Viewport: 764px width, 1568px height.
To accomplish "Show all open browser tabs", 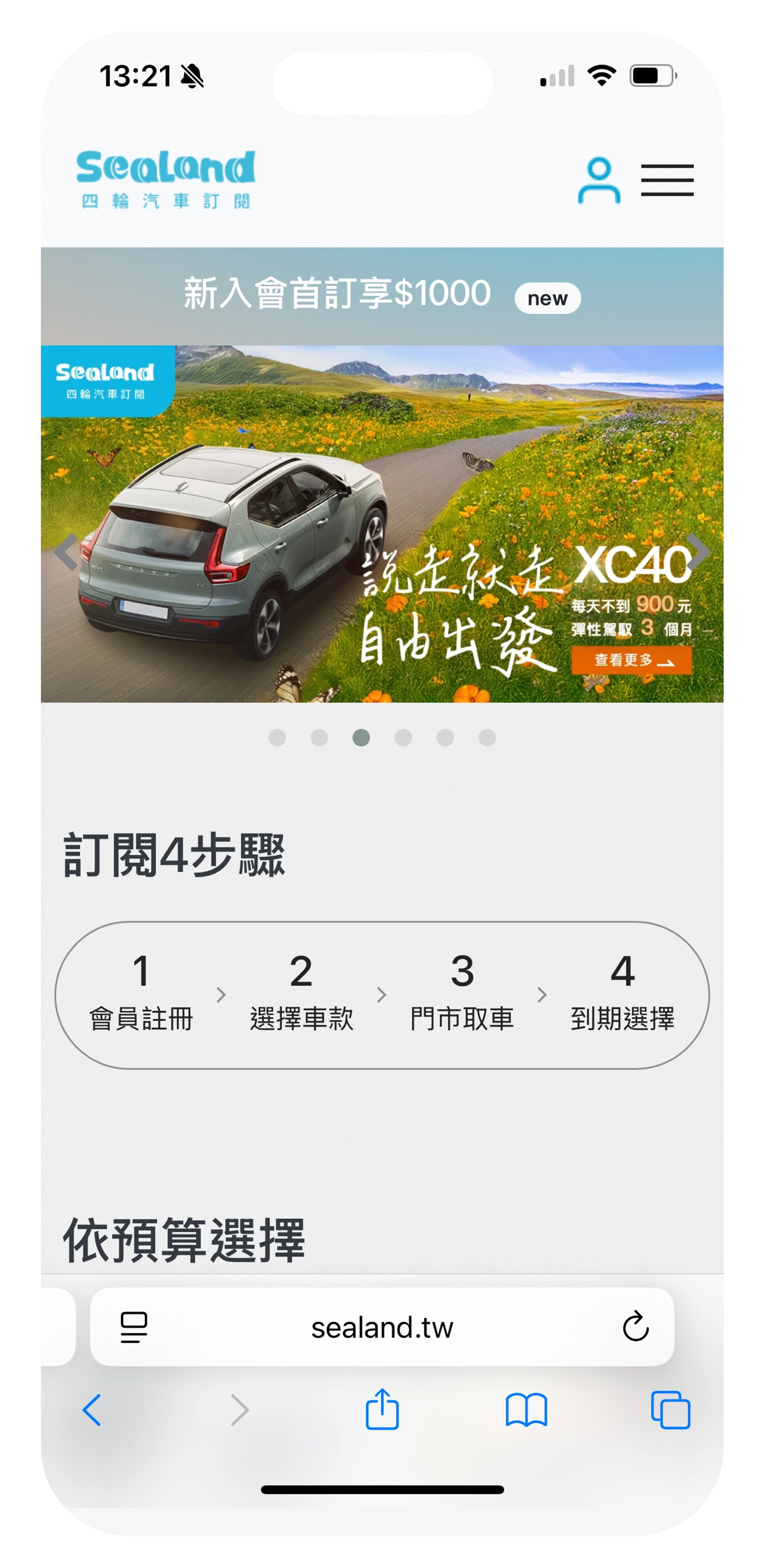I will (x=670, y=1410).
